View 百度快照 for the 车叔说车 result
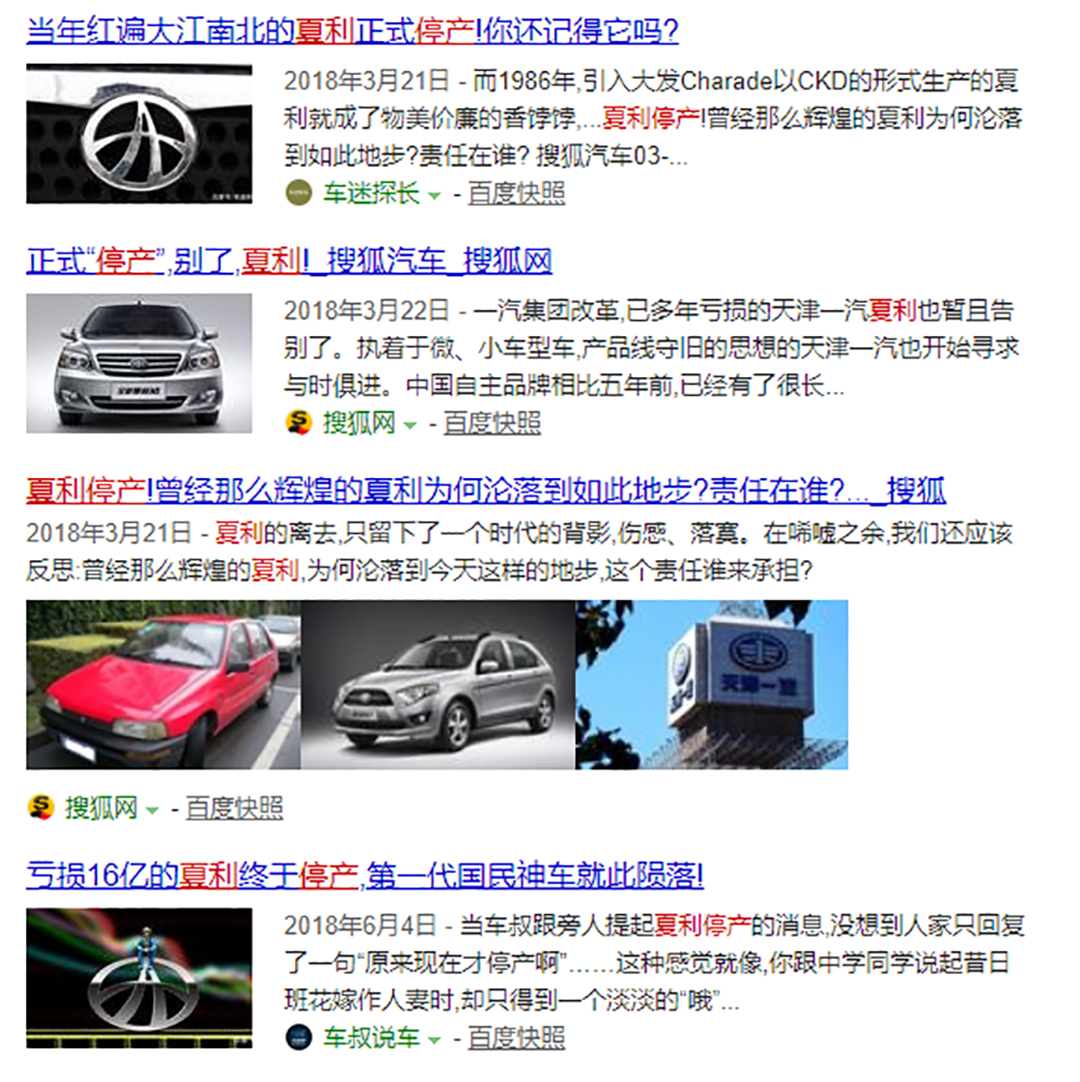 516,1038
